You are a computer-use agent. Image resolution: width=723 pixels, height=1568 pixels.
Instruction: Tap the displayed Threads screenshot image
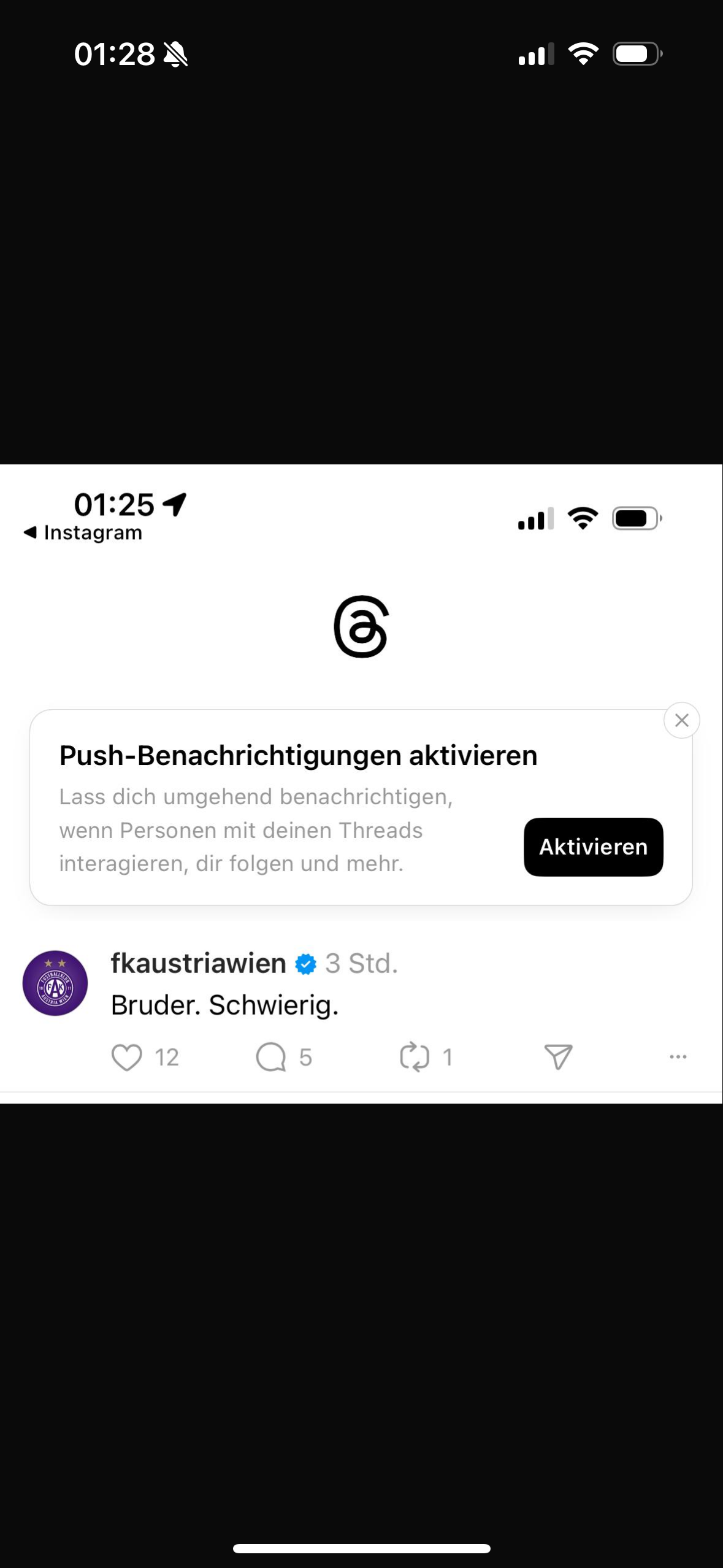361,783
